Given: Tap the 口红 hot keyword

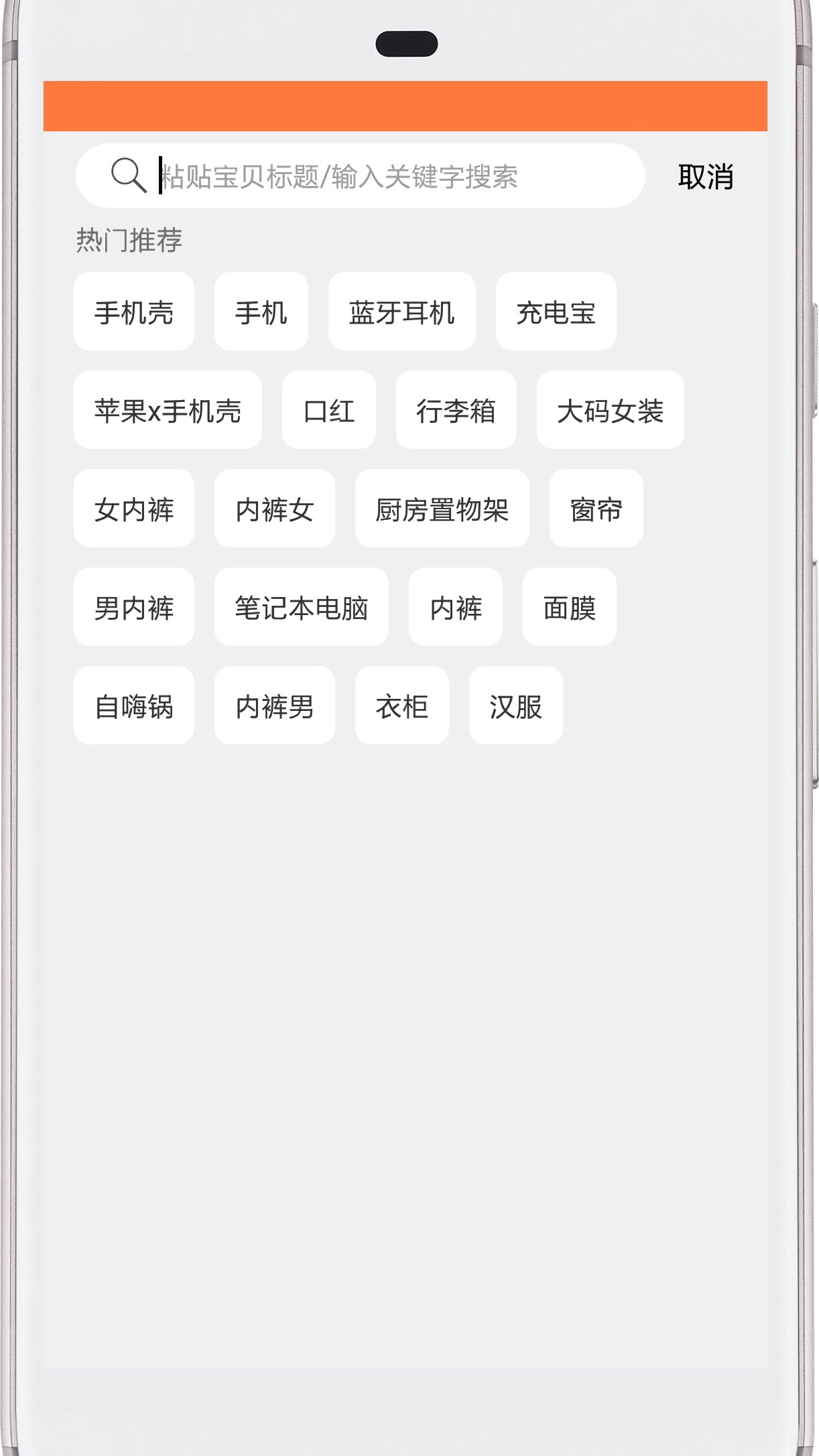Looking at the screenshot, I should pos(328,411).
